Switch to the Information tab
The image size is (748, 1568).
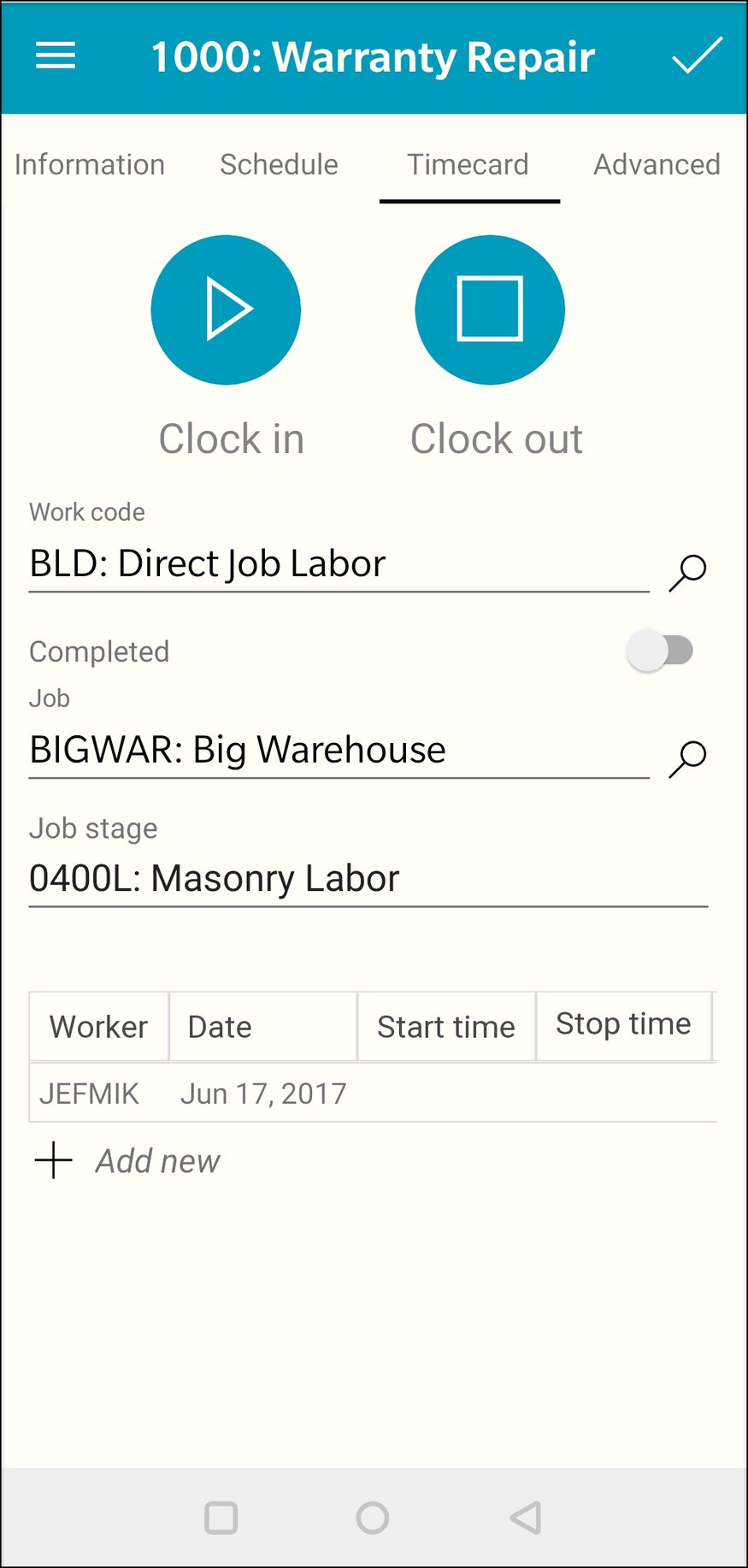(89, 164)
